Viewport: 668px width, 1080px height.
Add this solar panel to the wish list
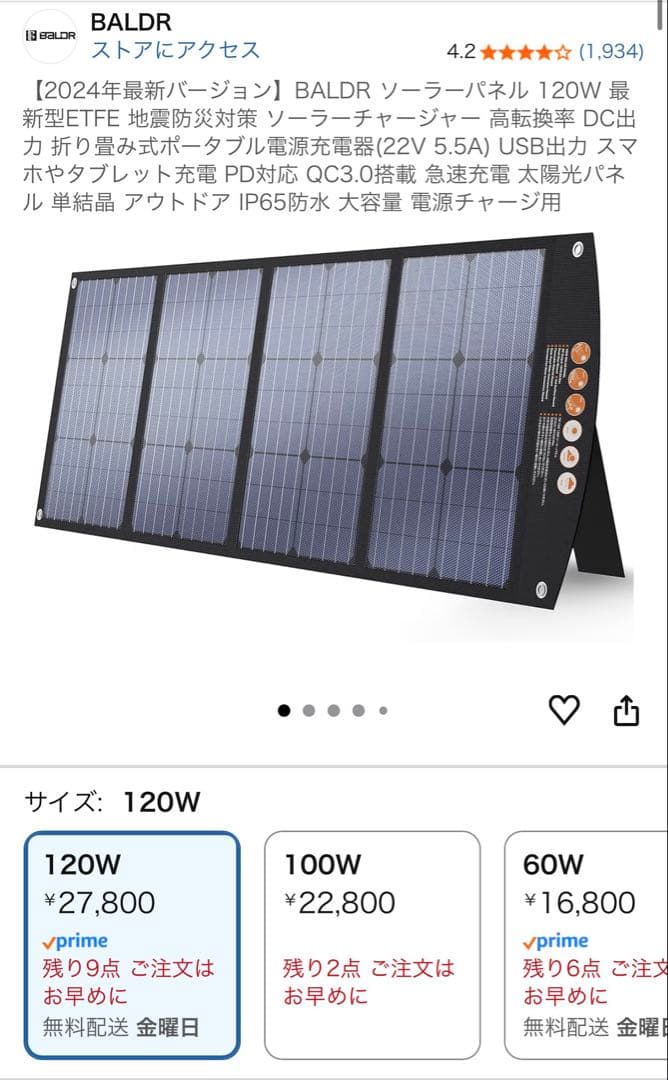pyautogui.click(x=565, y=710)
